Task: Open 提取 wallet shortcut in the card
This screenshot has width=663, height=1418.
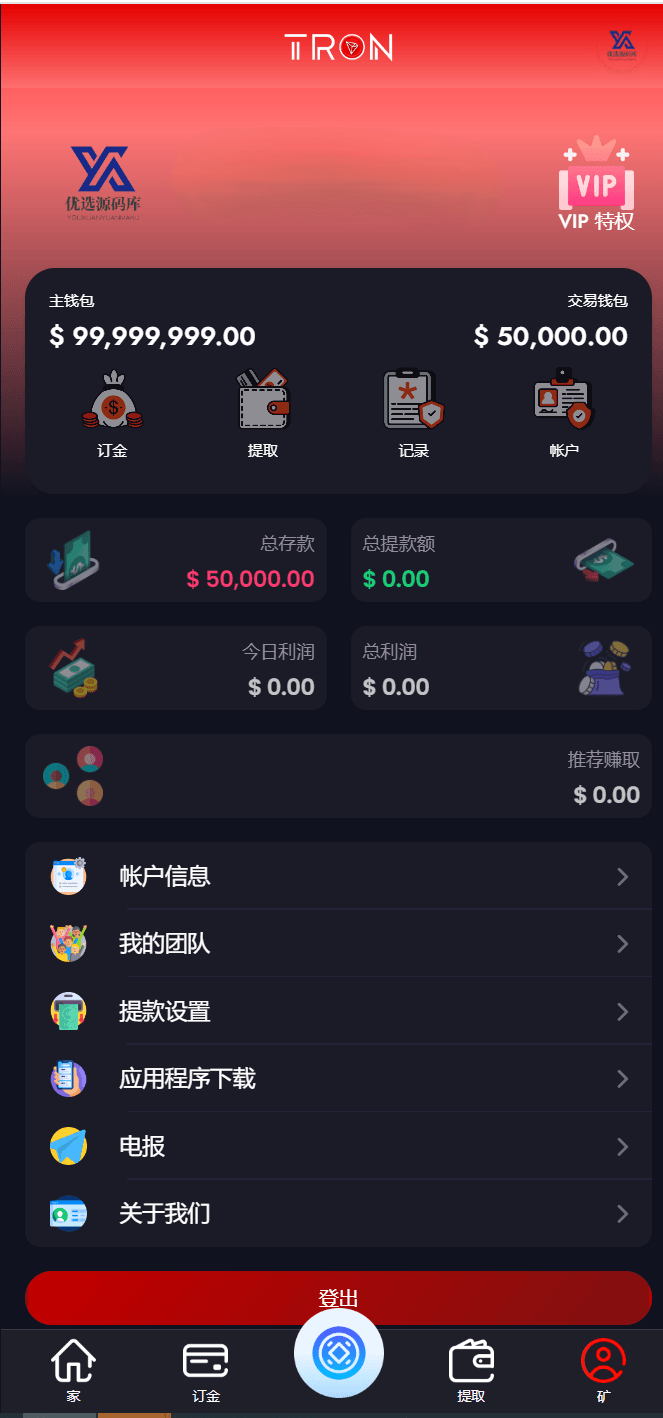Action: point(263,413)
